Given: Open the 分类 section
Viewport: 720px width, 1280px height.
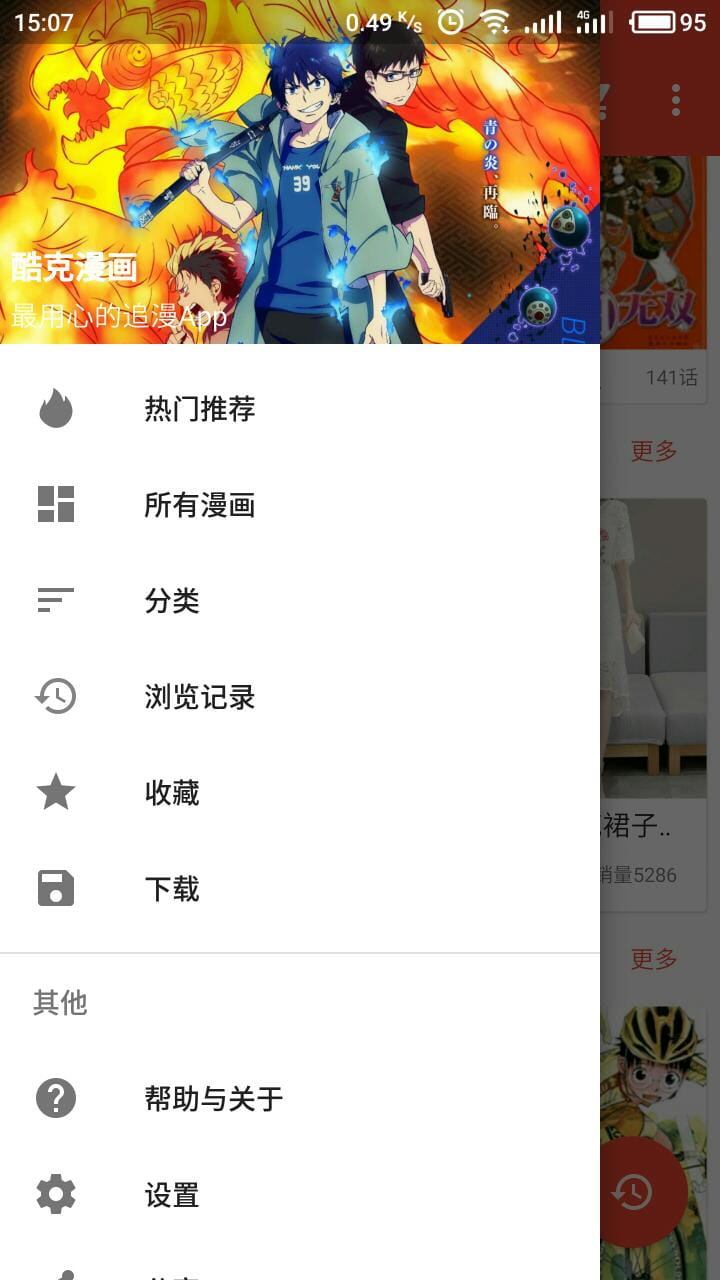Looking at the screenshot, I should pyautogui.click(x=172, y=601).
